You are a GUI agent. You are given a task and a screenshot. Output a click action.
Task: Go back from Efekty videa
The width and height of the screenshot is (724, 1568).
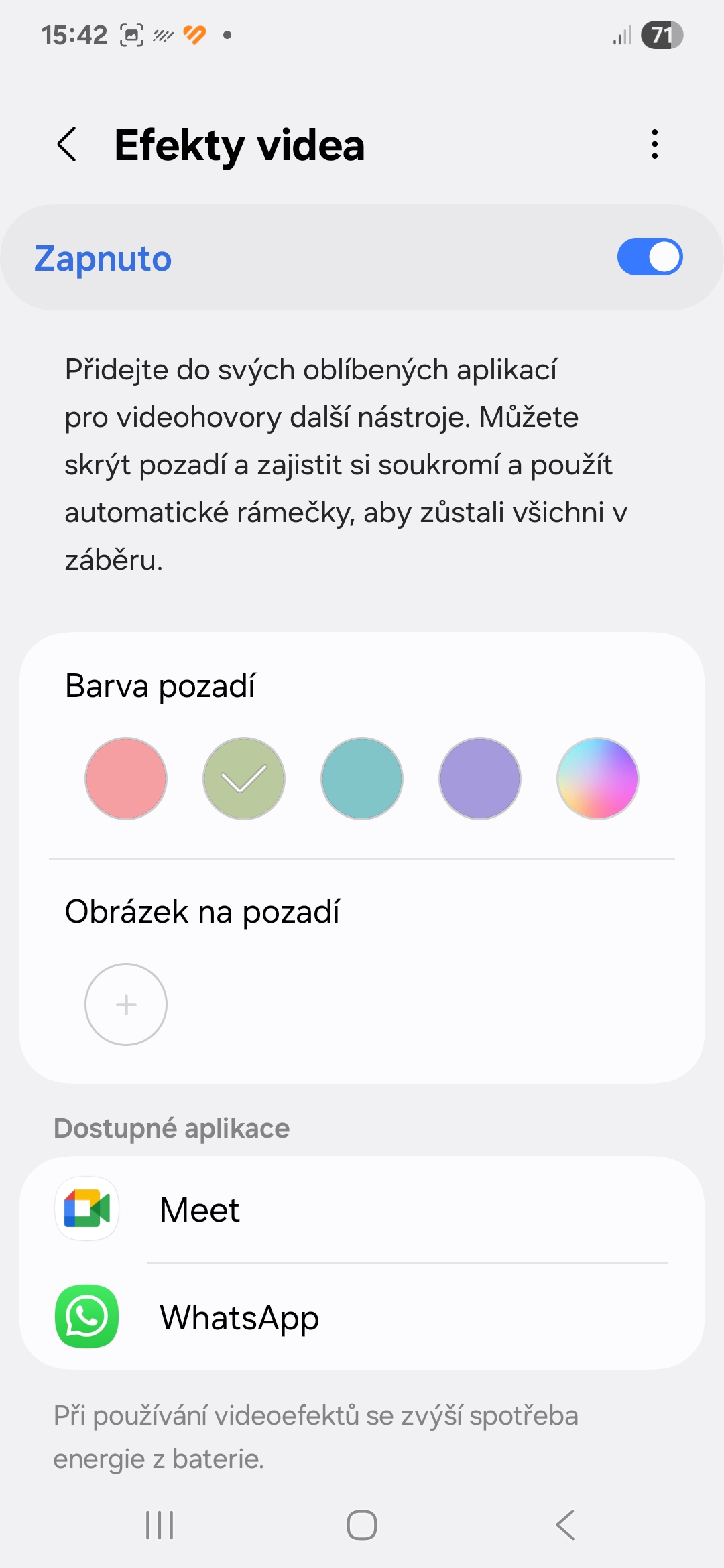coord(67,144)
